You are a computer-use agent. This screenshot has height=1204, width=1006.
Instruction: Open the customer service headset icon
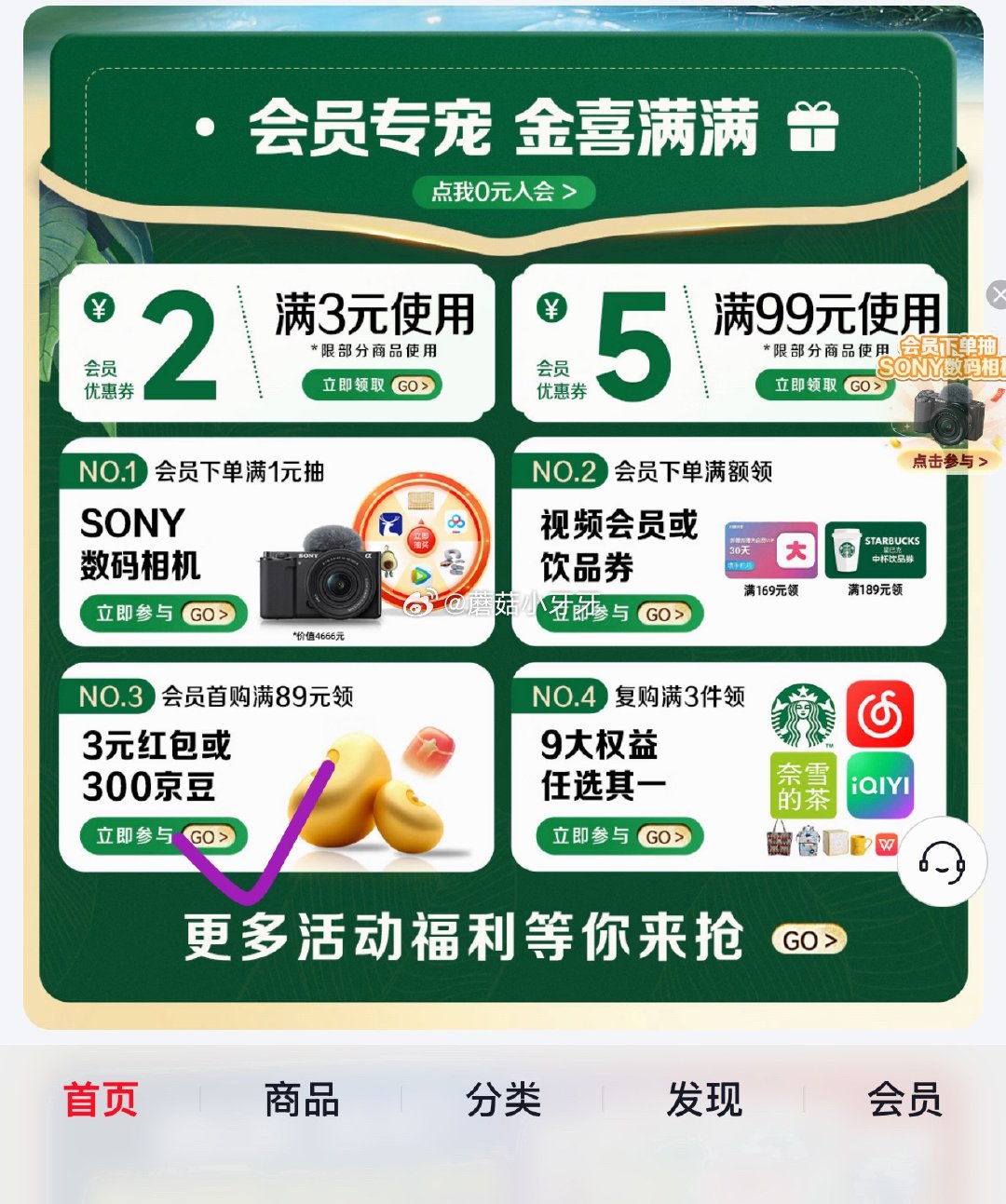pos(941,863)
